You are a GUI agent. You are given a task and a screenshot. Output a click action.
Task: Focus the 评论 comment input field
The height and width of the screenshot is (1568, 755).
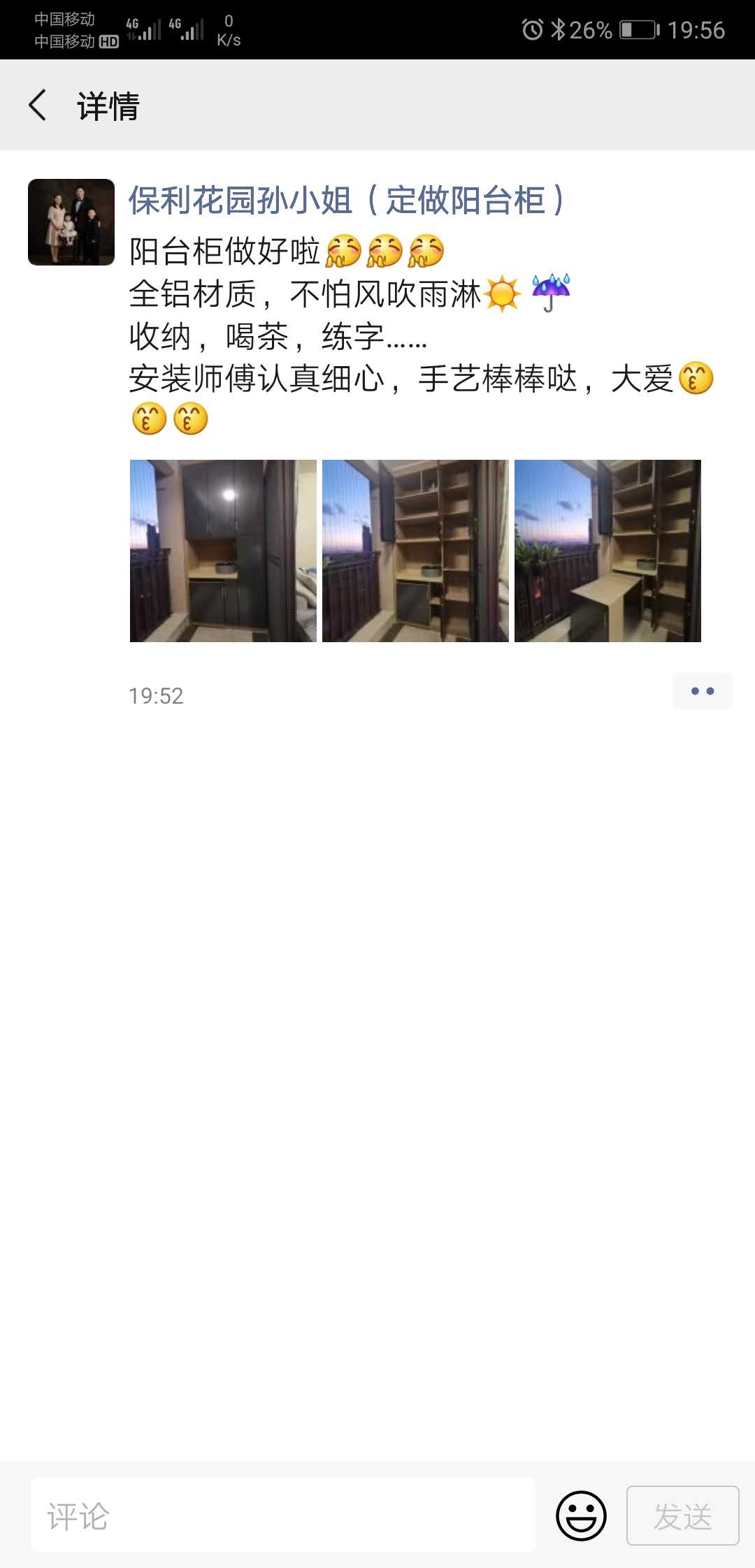[x=282, y=1516]
